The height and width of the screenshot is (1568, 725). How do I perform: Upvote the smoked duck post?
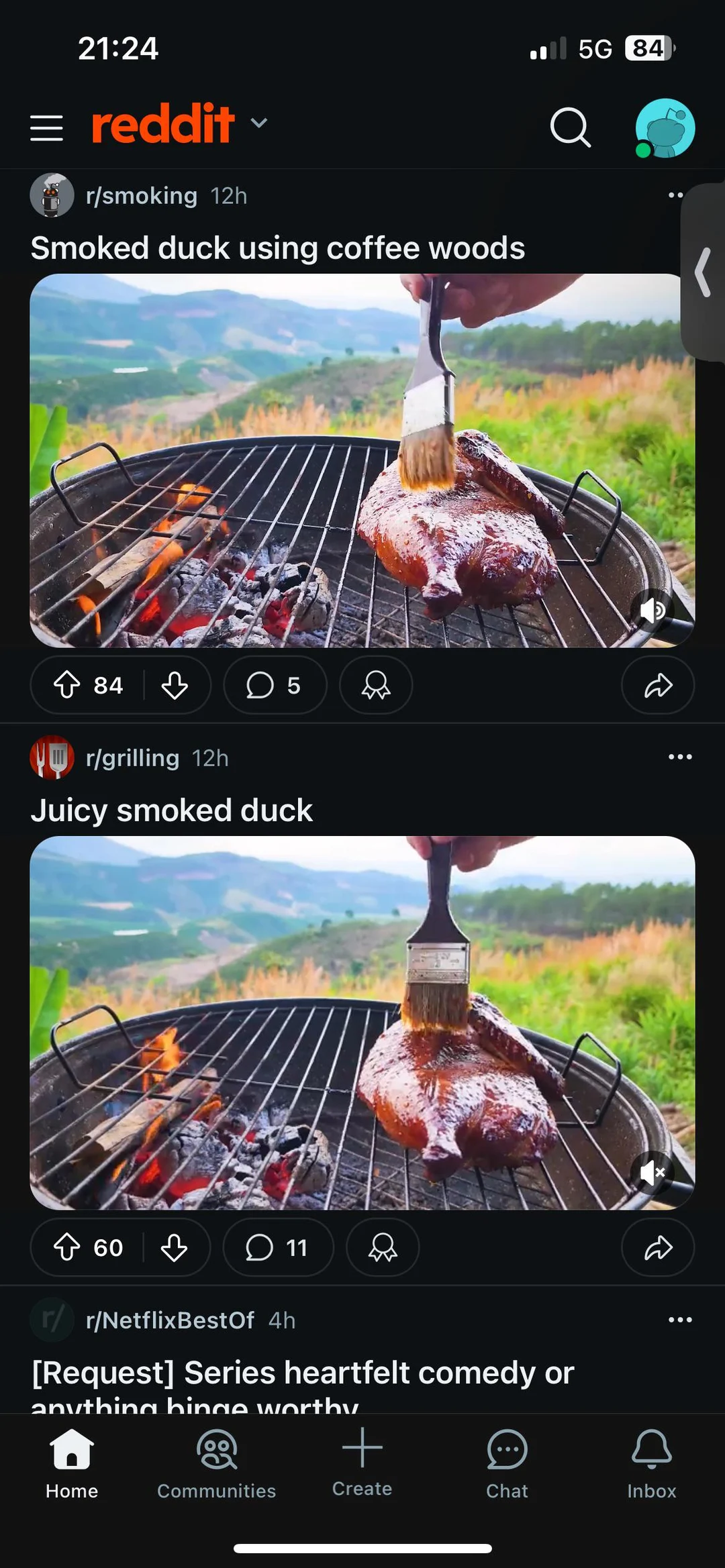click(69, 685)
